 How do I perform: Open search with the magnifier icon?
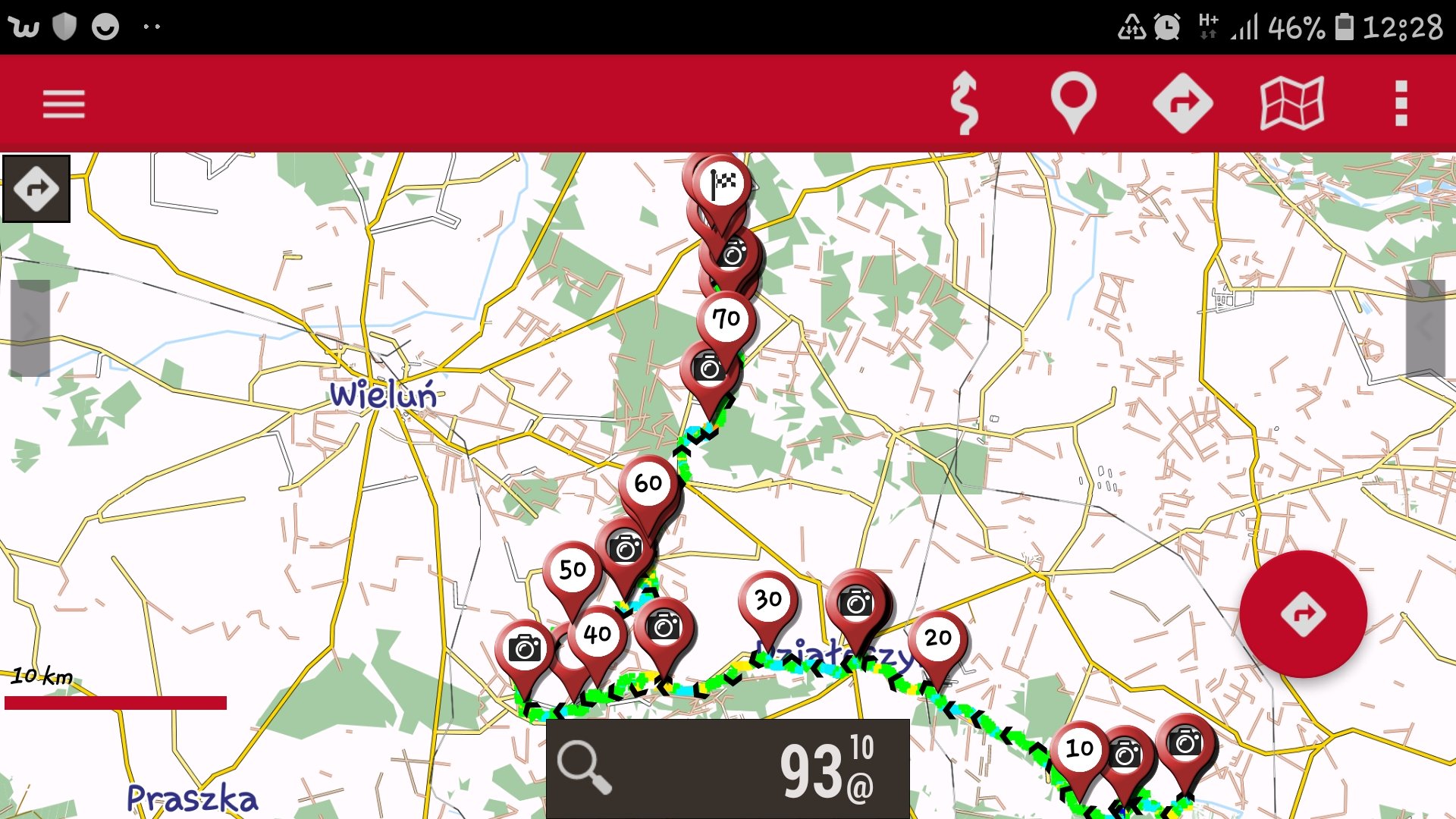pos(584,767)
